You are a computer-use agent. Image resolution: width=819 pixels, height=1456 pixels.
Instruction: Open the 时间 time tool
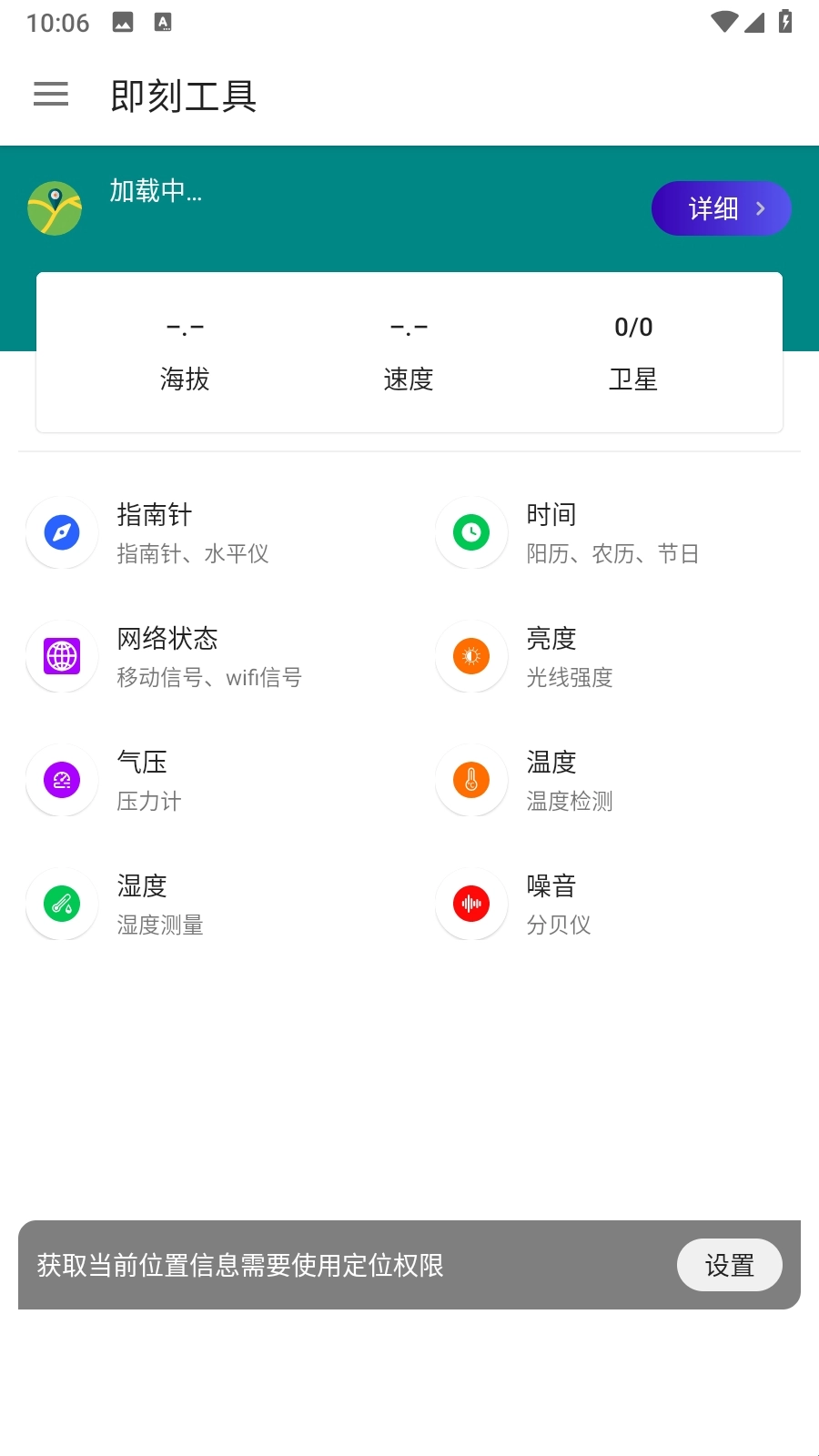tap(564, 532)
